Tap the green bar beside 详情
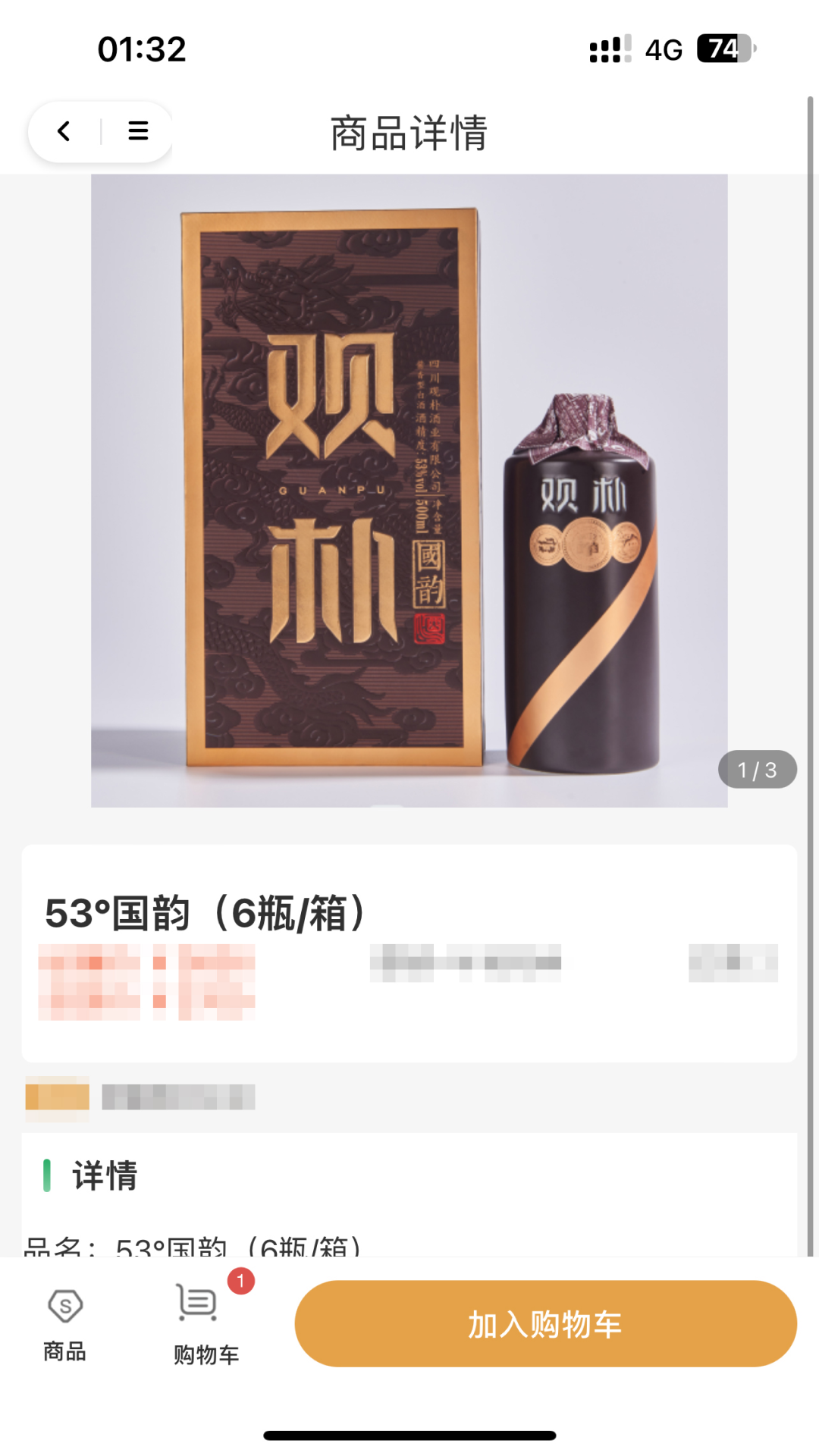This screenshot has width=819, height=1456. tap(48, 1175)
